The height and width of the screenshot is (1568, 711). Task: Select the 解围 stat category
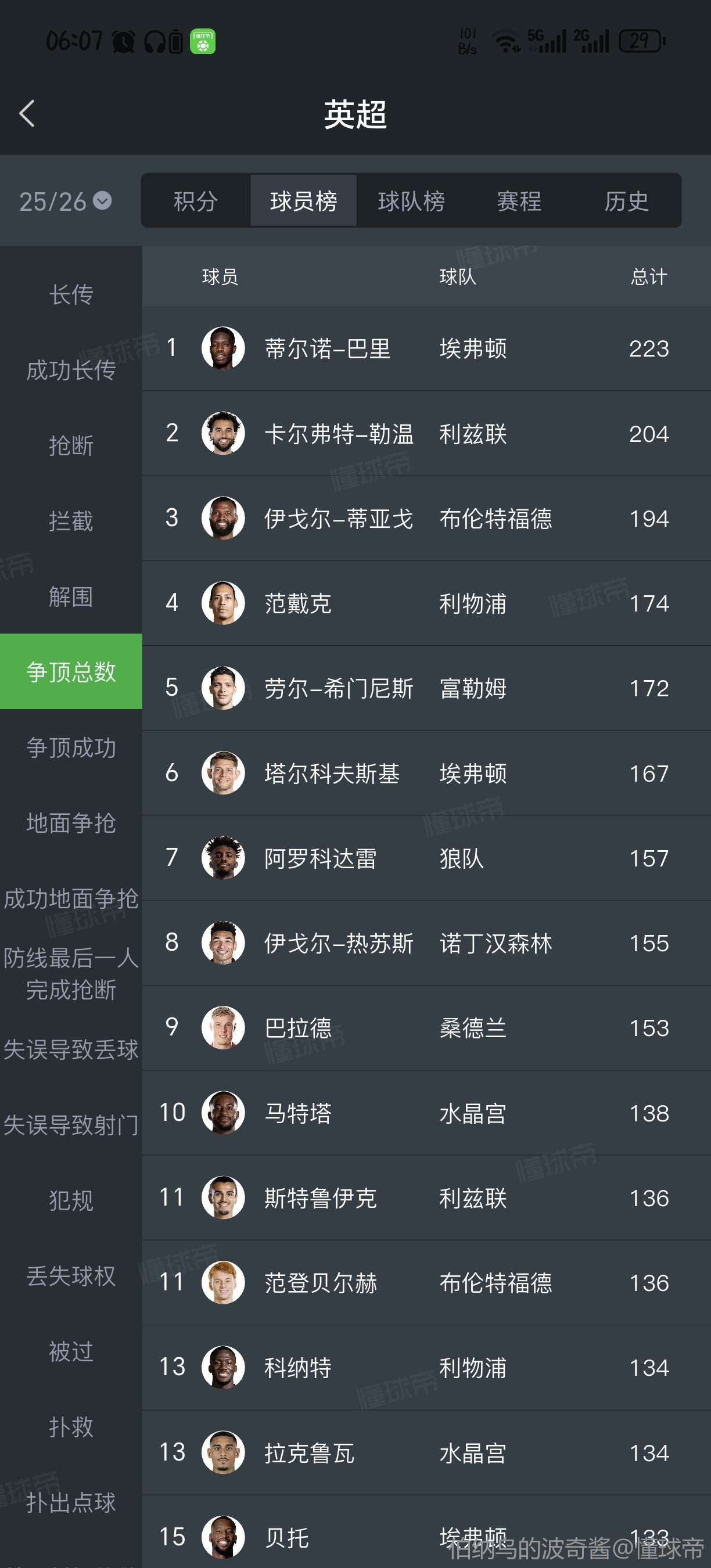[71, 596]
